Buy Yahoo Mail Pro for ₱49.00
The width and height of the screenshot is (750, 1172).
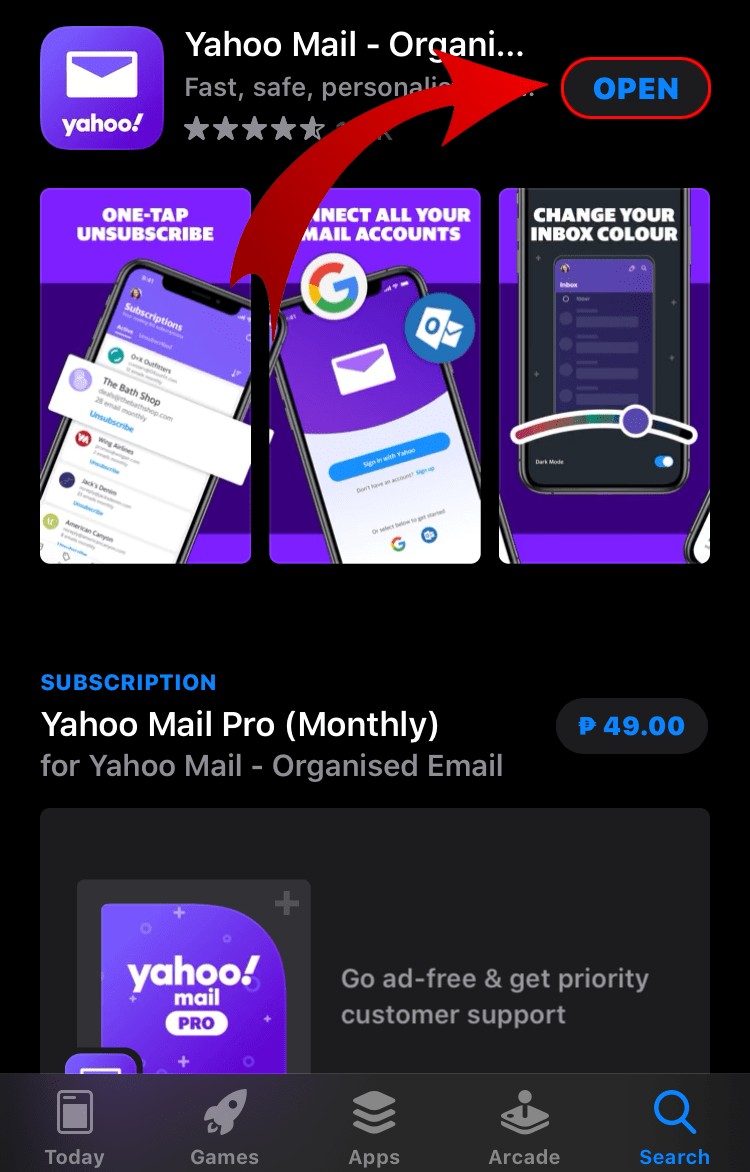(631, 725)
